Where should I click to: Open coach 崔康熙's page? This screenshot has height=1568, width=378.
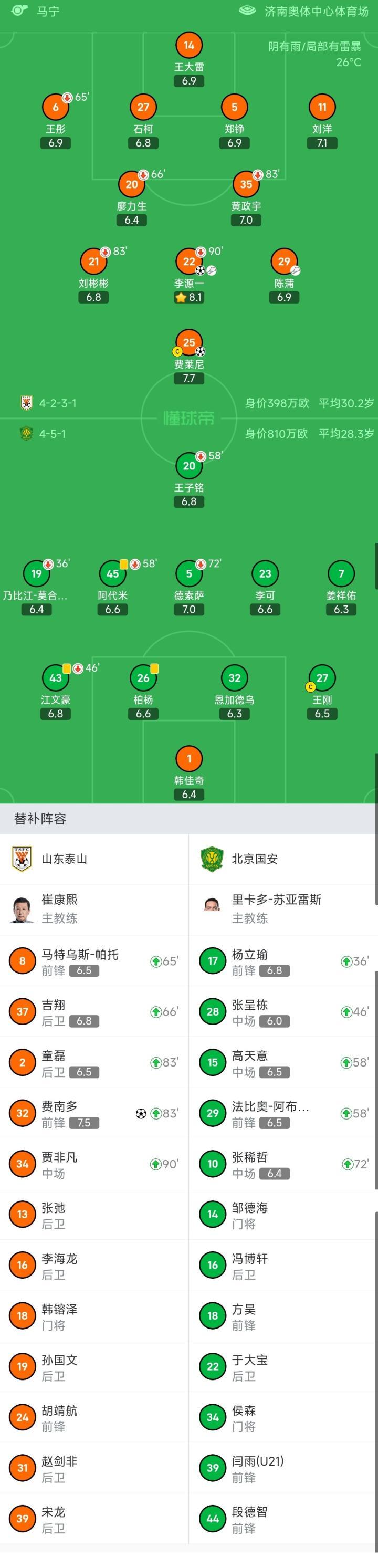click(60, 909)
